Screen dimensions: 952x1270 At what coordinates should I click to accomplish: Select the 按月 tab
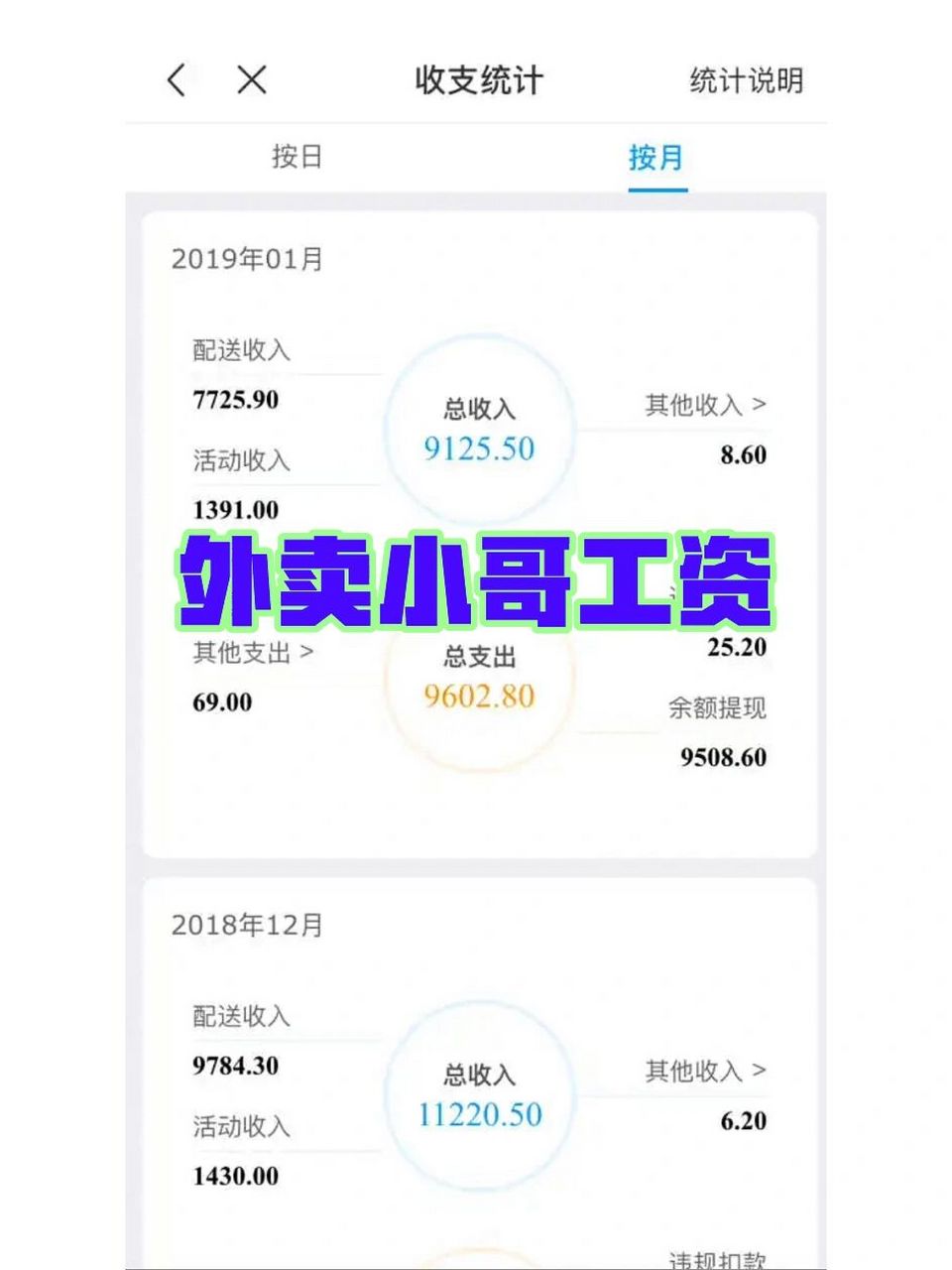click(x=657, y=157)
